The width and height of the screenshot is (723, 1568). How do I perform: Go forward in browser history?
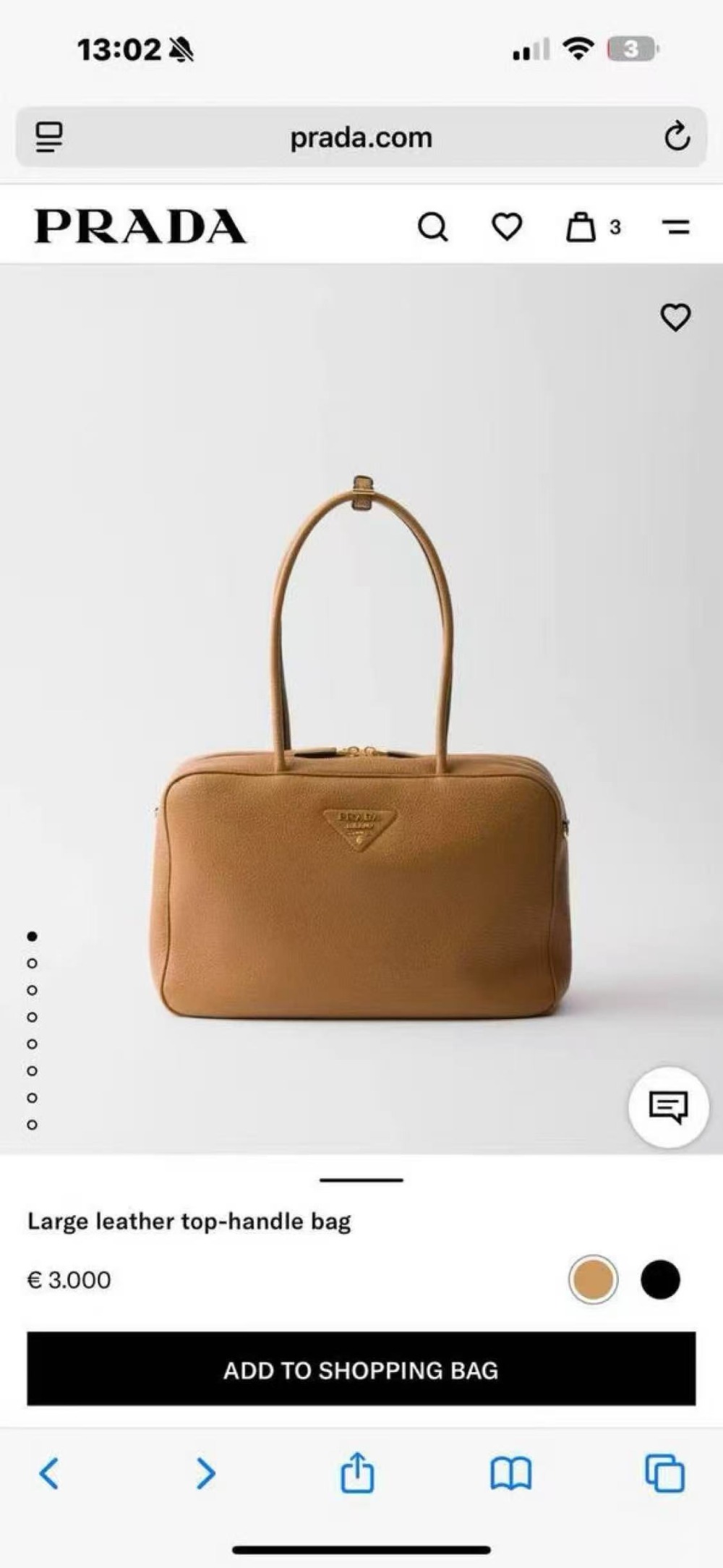206,1473
